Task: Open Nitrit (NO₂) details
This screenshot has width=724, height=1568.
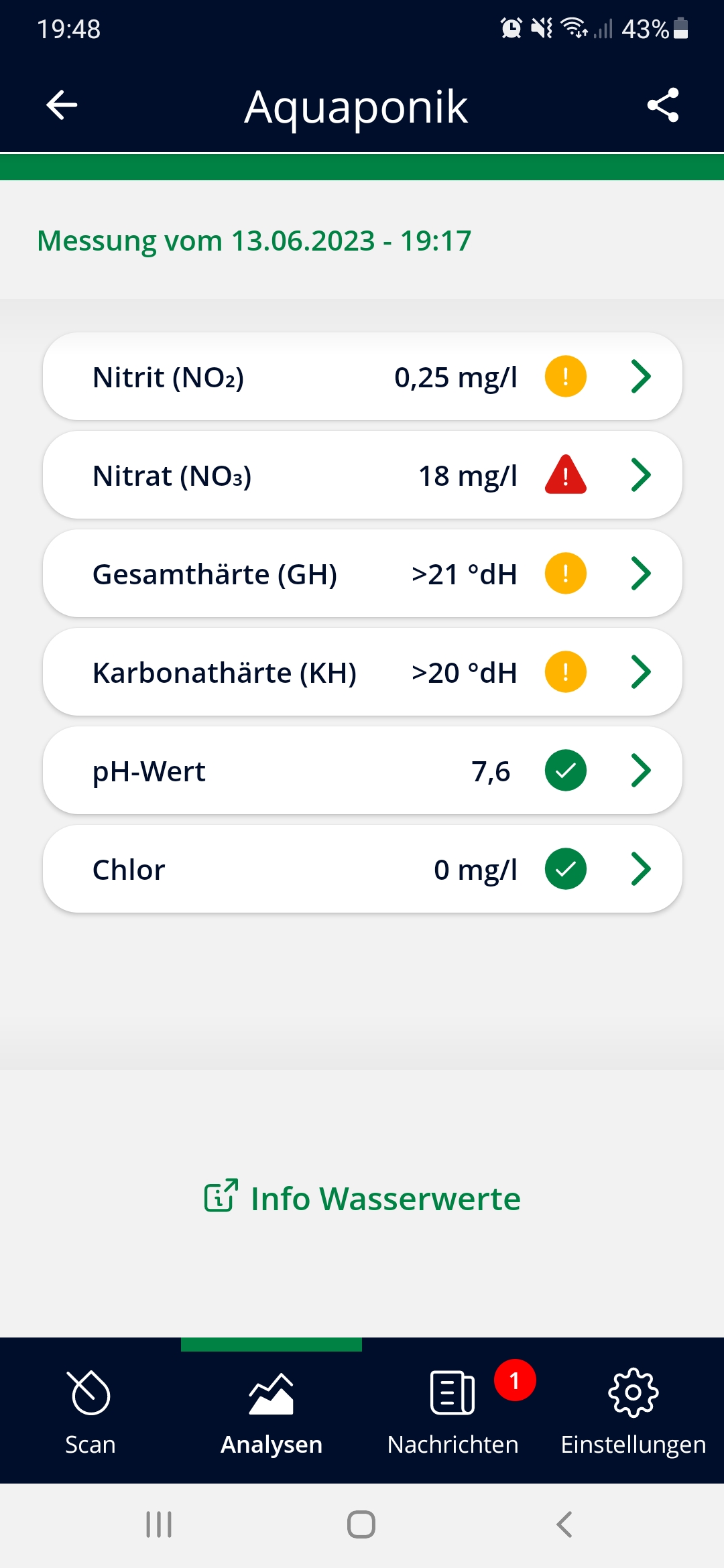Action: click(362, 377)
